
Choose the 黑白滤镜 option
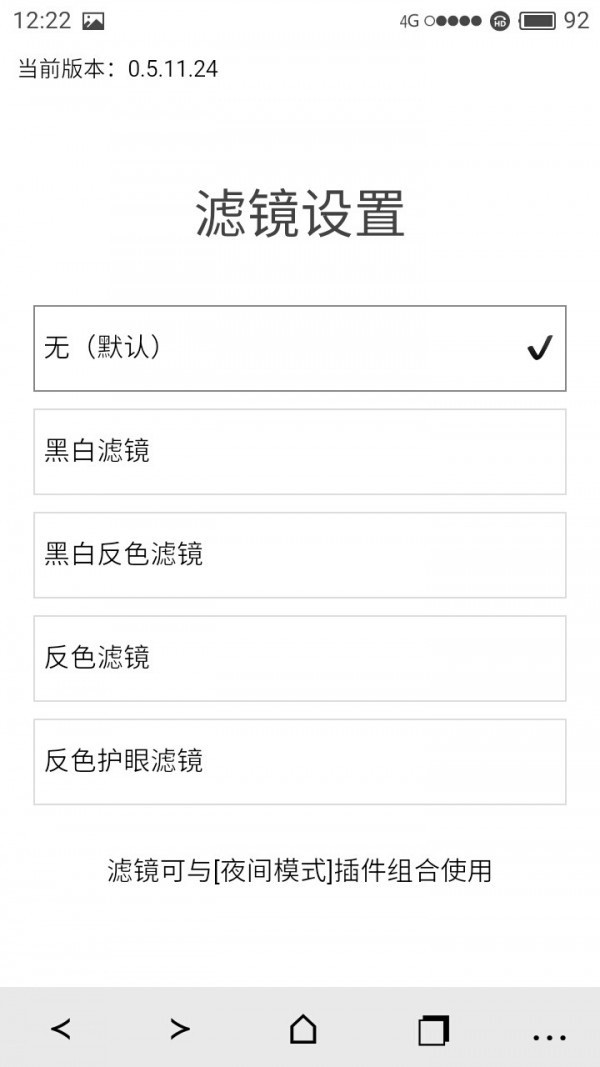pyautogui.click(x=299, y=451)
